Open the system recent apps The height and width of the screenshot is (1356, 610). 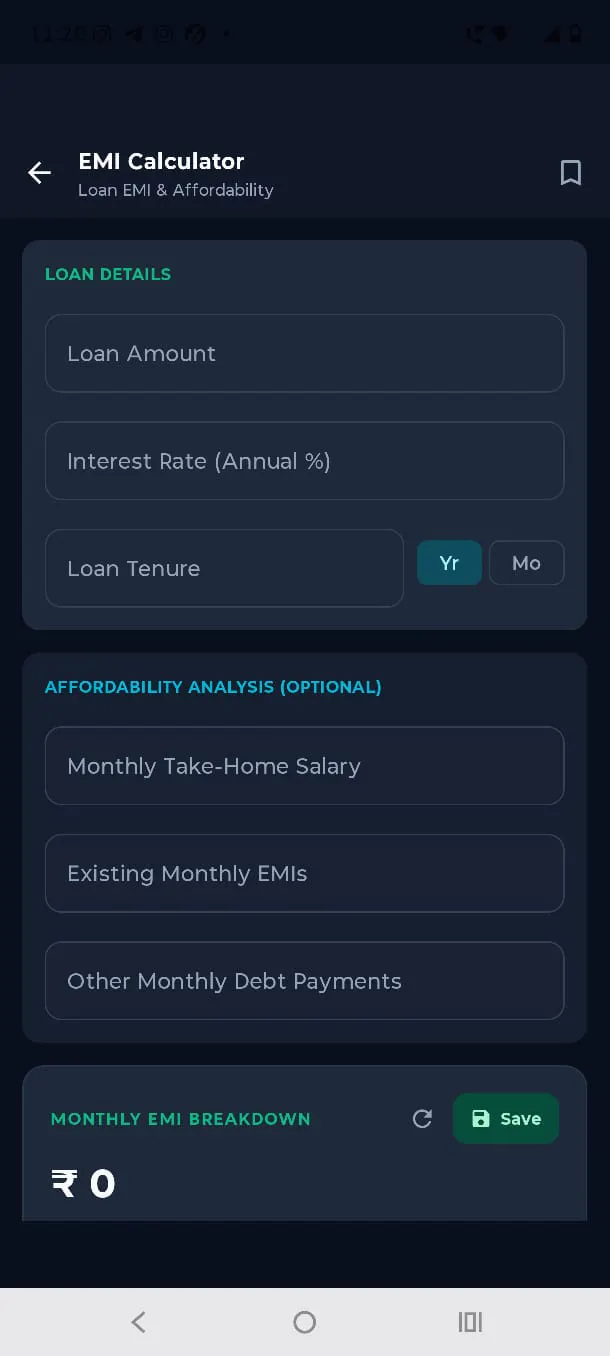[470, 1322]
